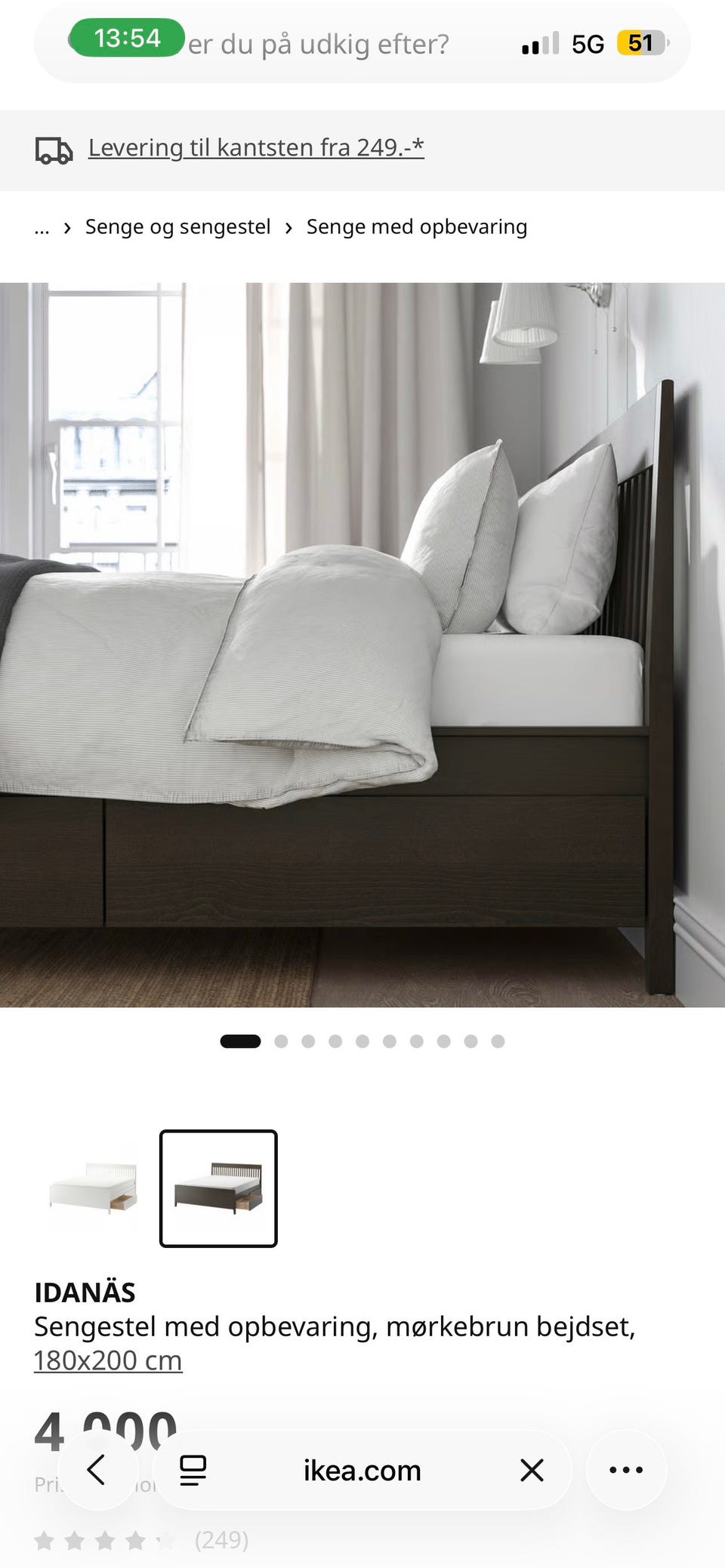Open the 249 star reviews
The image size is (725, 1568).
(140, 1540)
